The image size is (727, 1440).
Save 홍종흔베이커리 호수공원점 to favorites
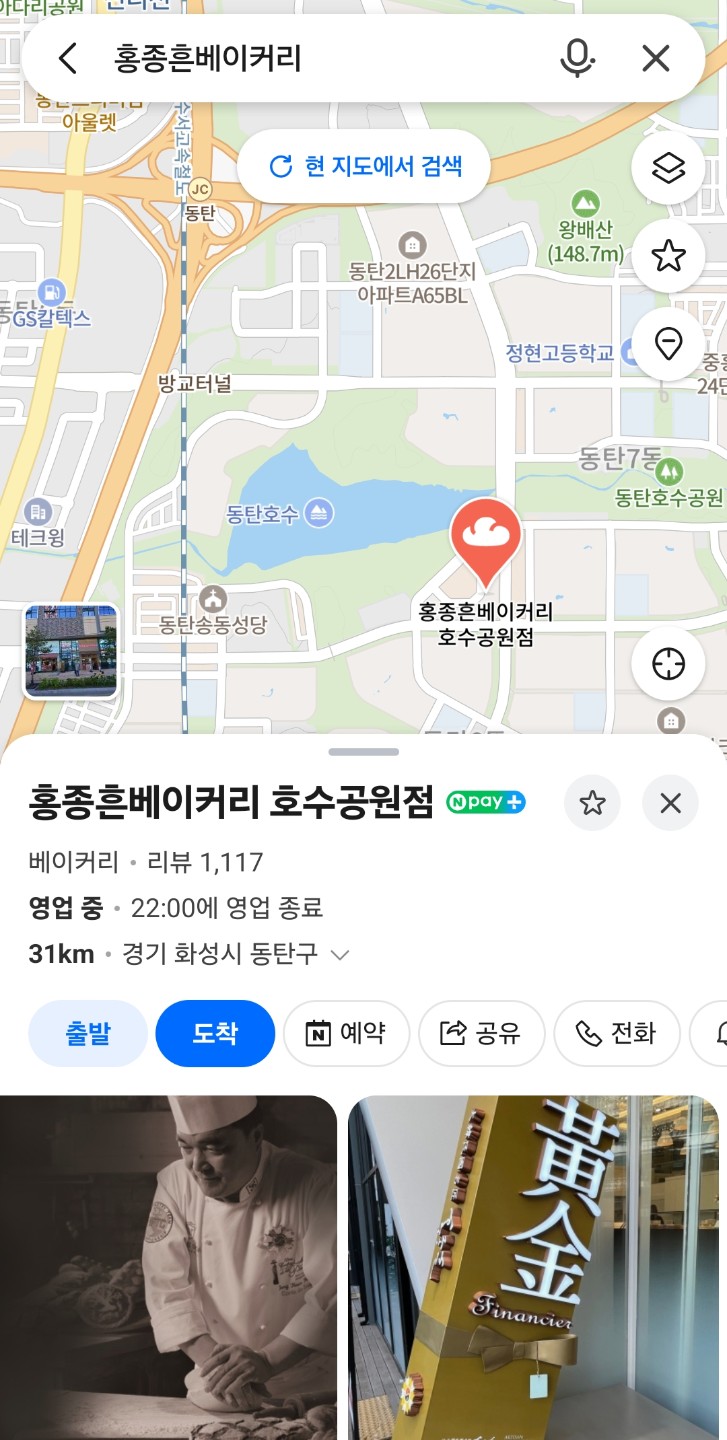click(x=592, y=803)
